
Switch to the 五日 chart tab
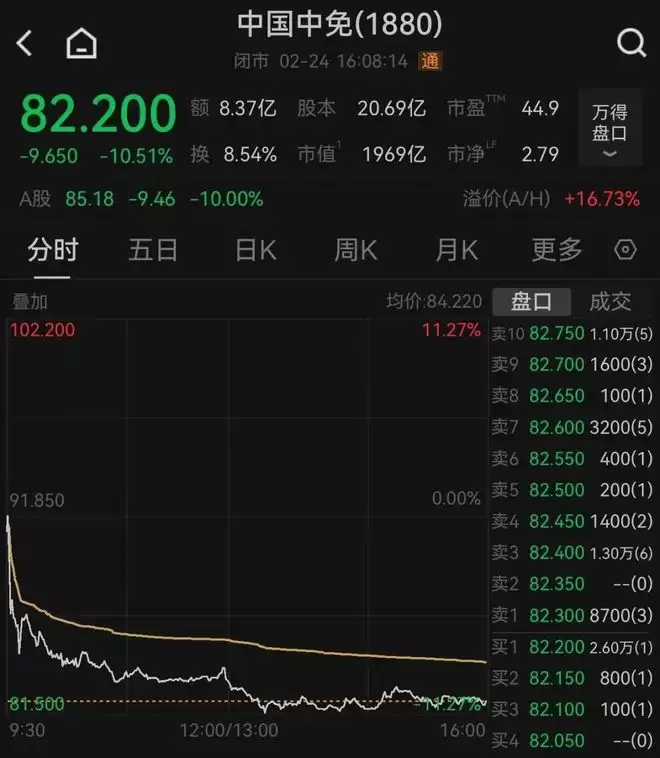click(153, 249)
